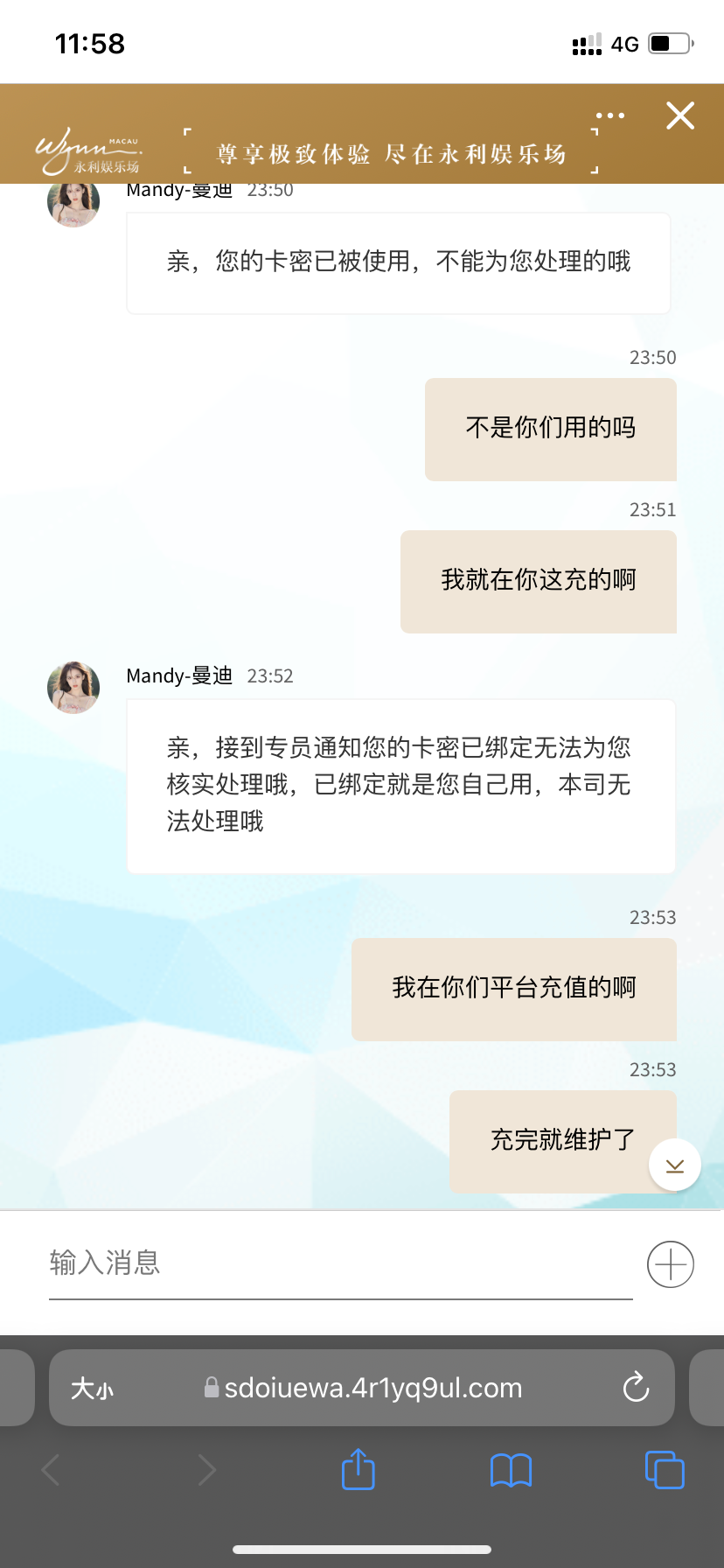
Task: Open the three-dot more options menu
Action: pyautogui.click(x=609, y=115)
